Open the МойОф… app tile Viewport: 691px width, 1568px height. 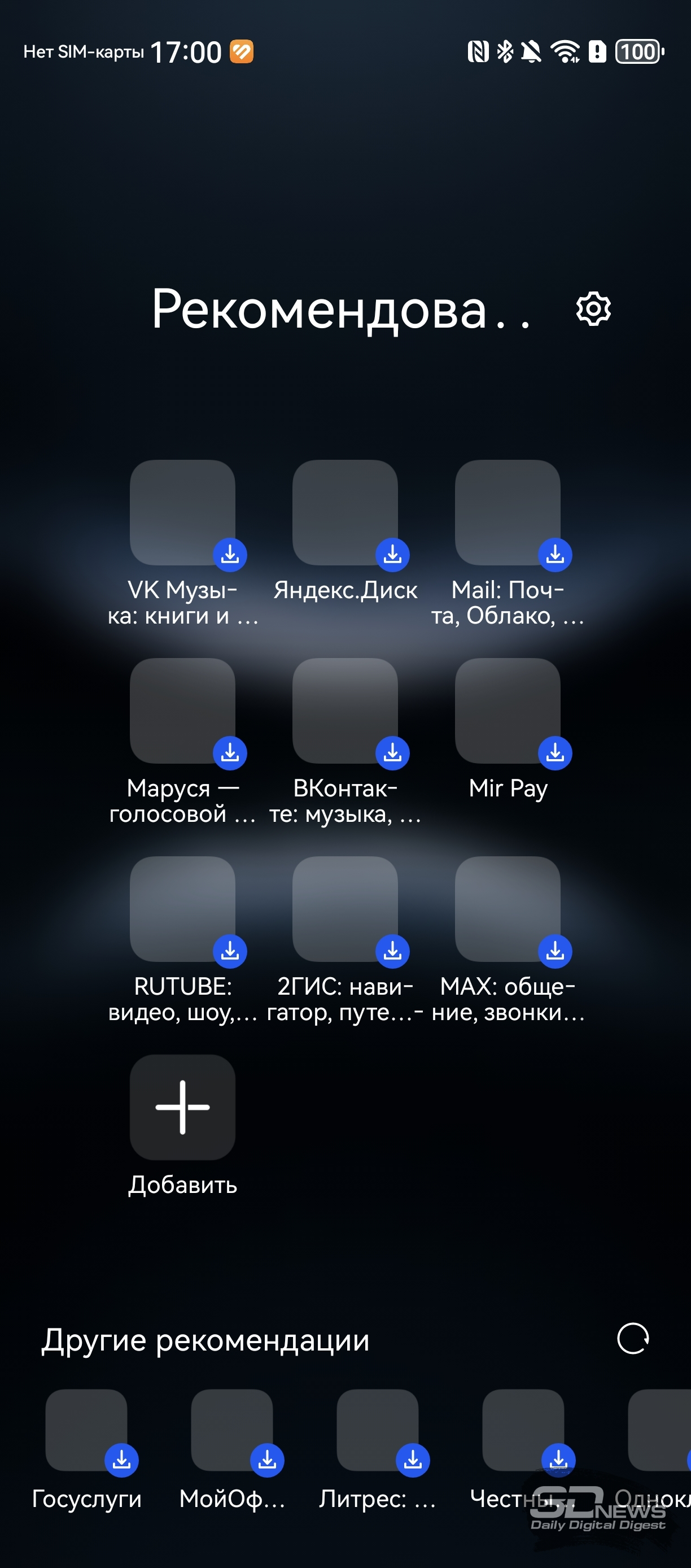click(x=232, y=1430)
